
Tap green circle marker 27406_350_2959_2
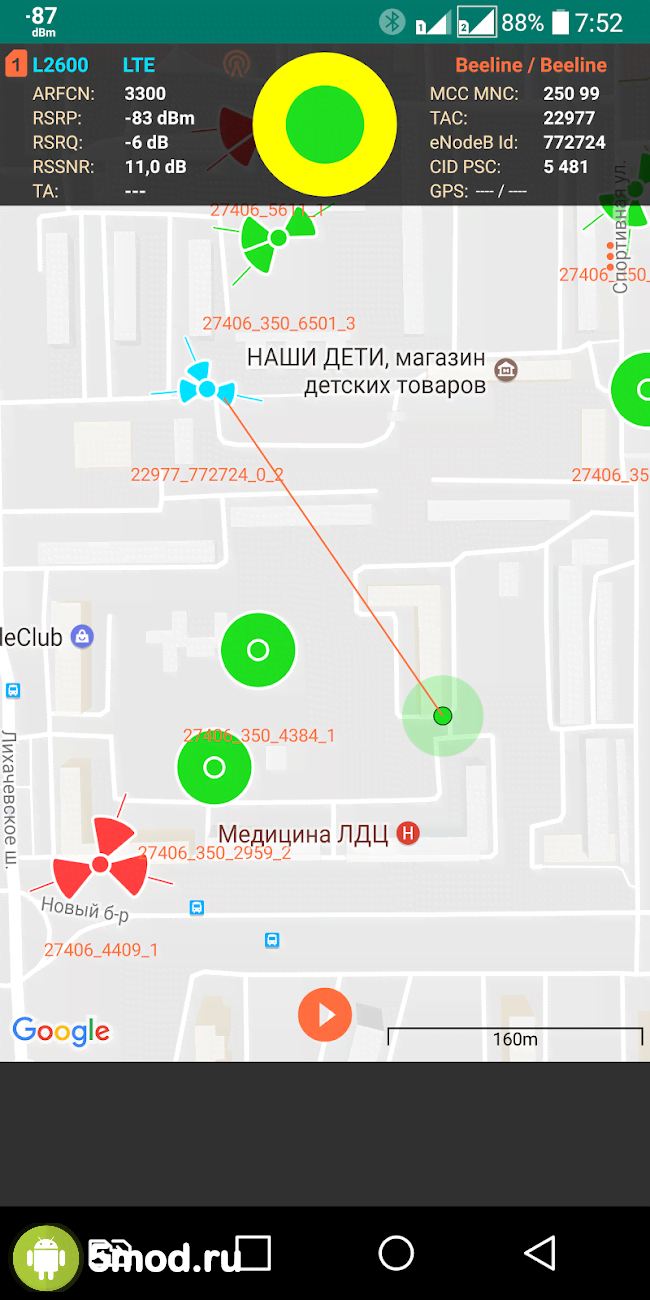214,768
